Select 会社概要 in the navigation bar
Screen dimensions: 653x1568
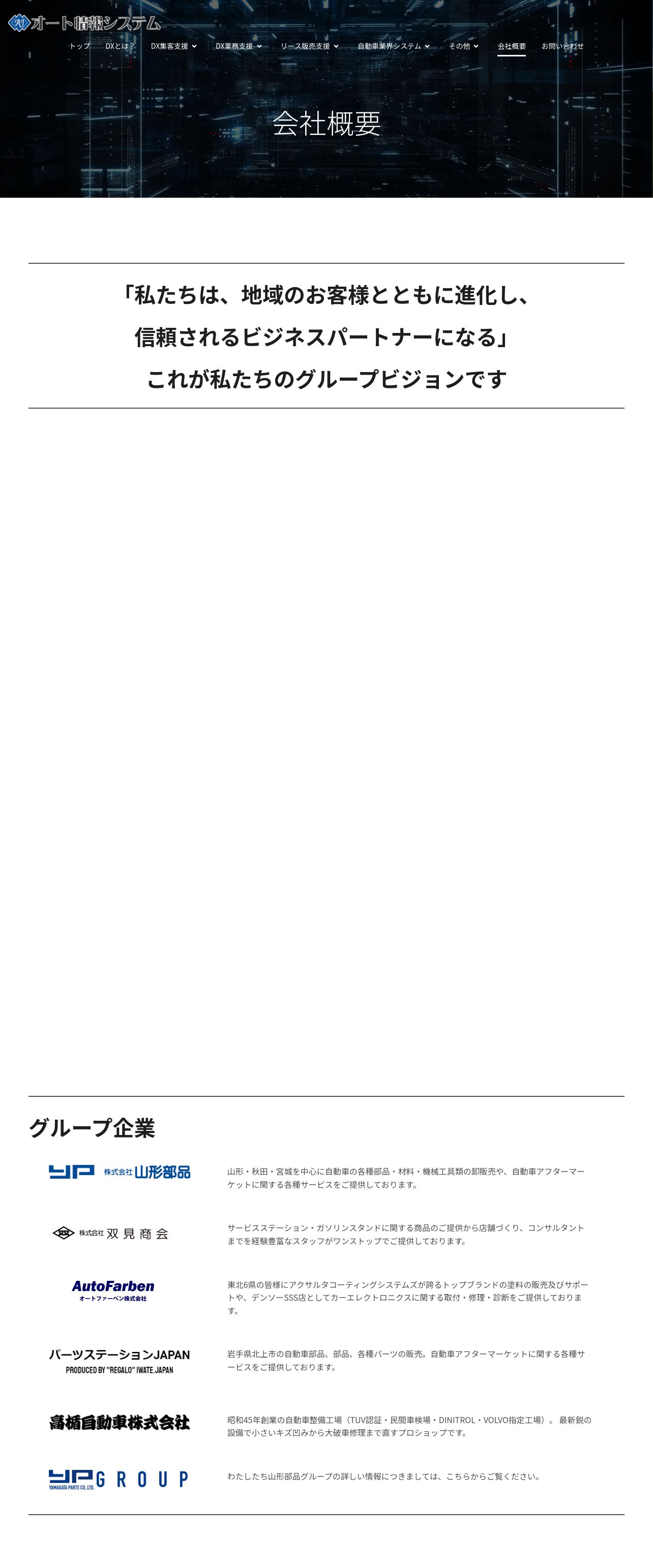pyautogui.click(x=512, y=46)
